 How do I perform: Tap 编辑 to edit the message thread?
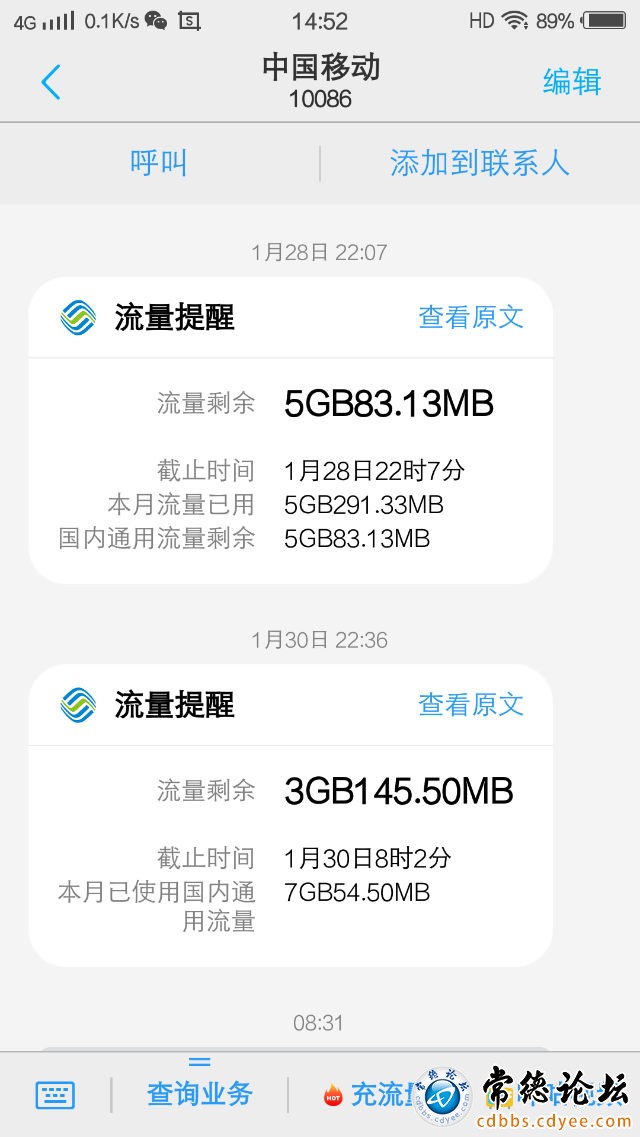coord(572,82)
